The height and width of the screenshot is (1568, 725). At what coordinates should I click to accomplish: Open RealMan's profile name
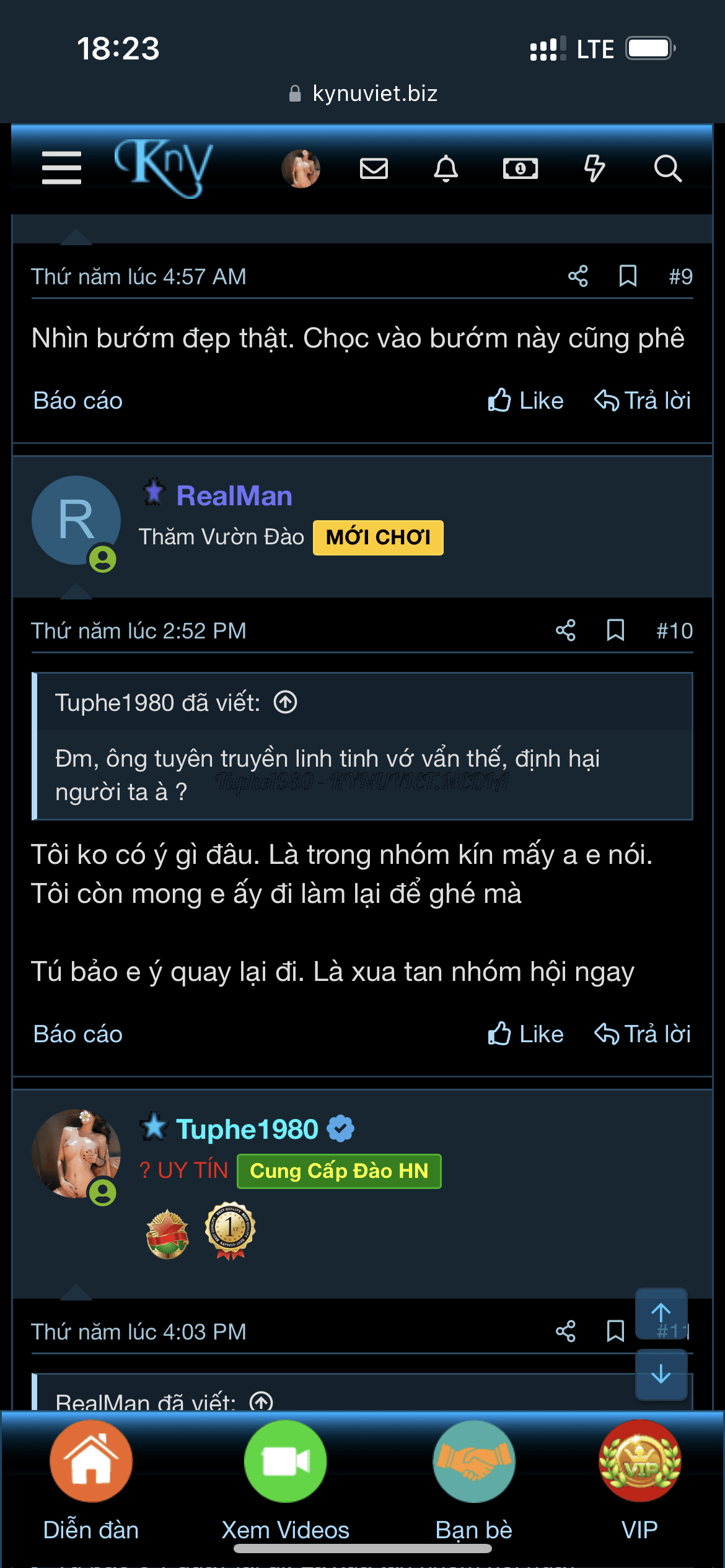(x=234, y=496)
